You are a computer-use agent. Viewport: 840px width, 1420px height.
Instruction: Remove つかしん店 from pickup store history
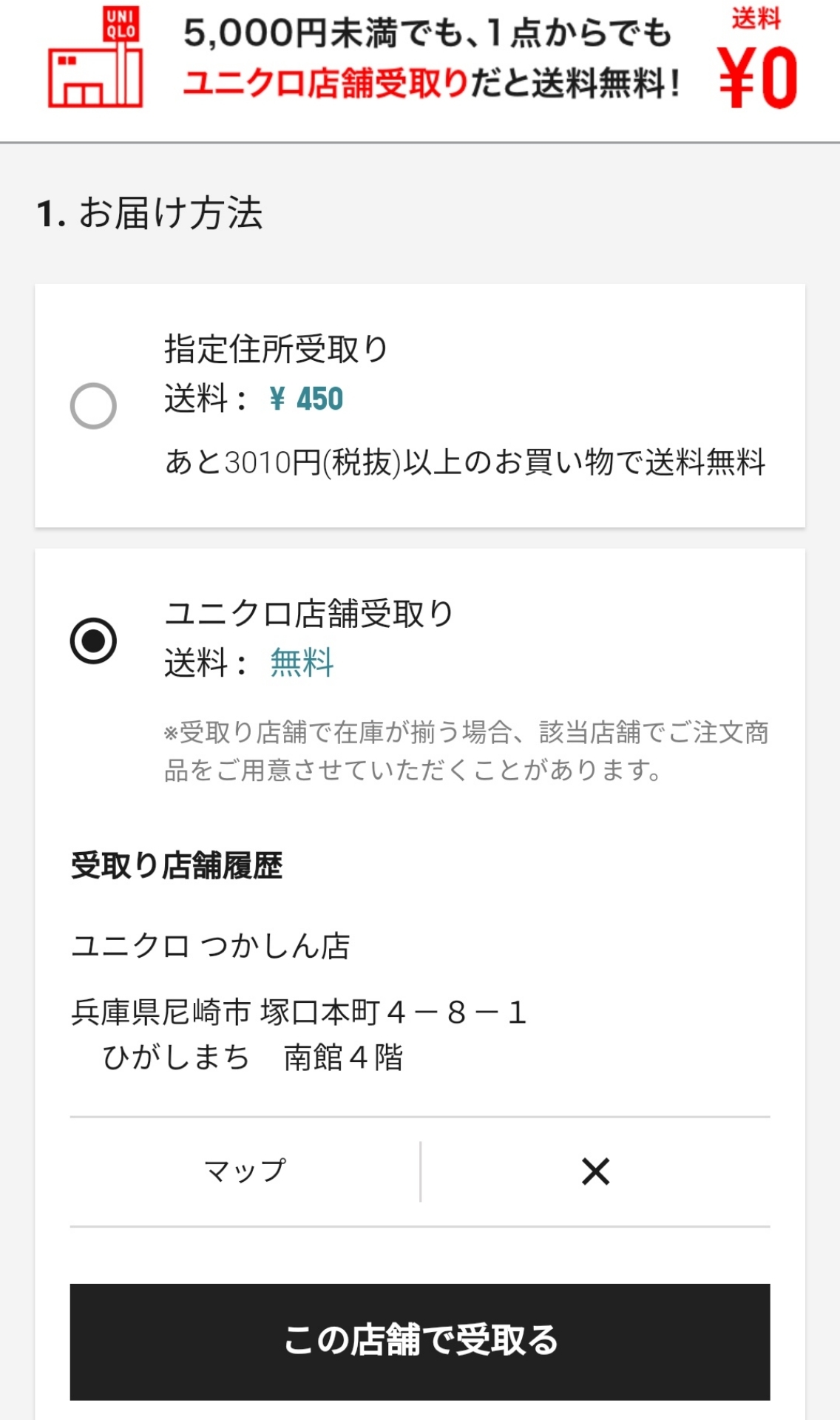click(595, 1171)
